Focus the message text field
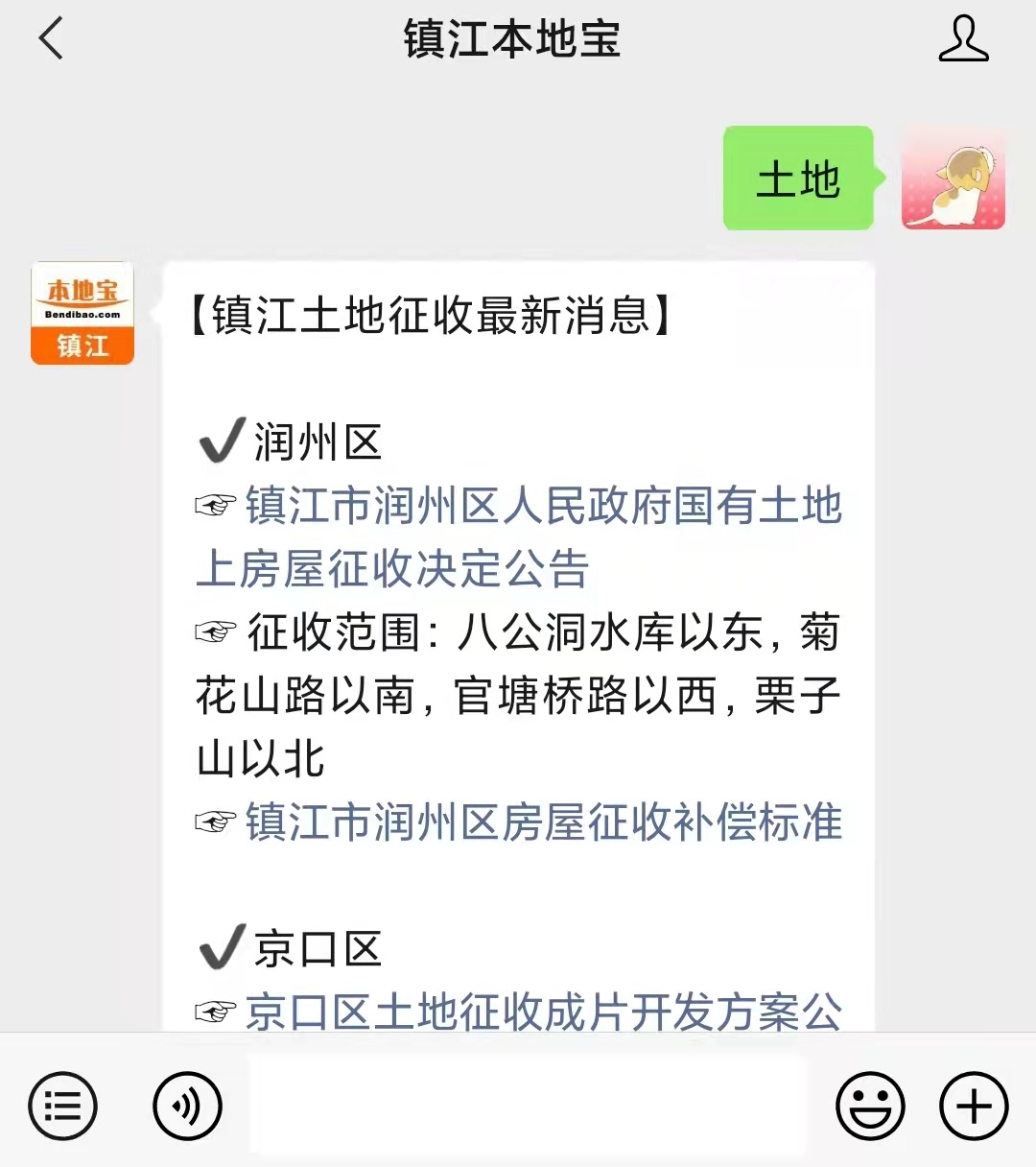The image size is (1036, 1167). pyautogui.click(x=528, y=1104)
